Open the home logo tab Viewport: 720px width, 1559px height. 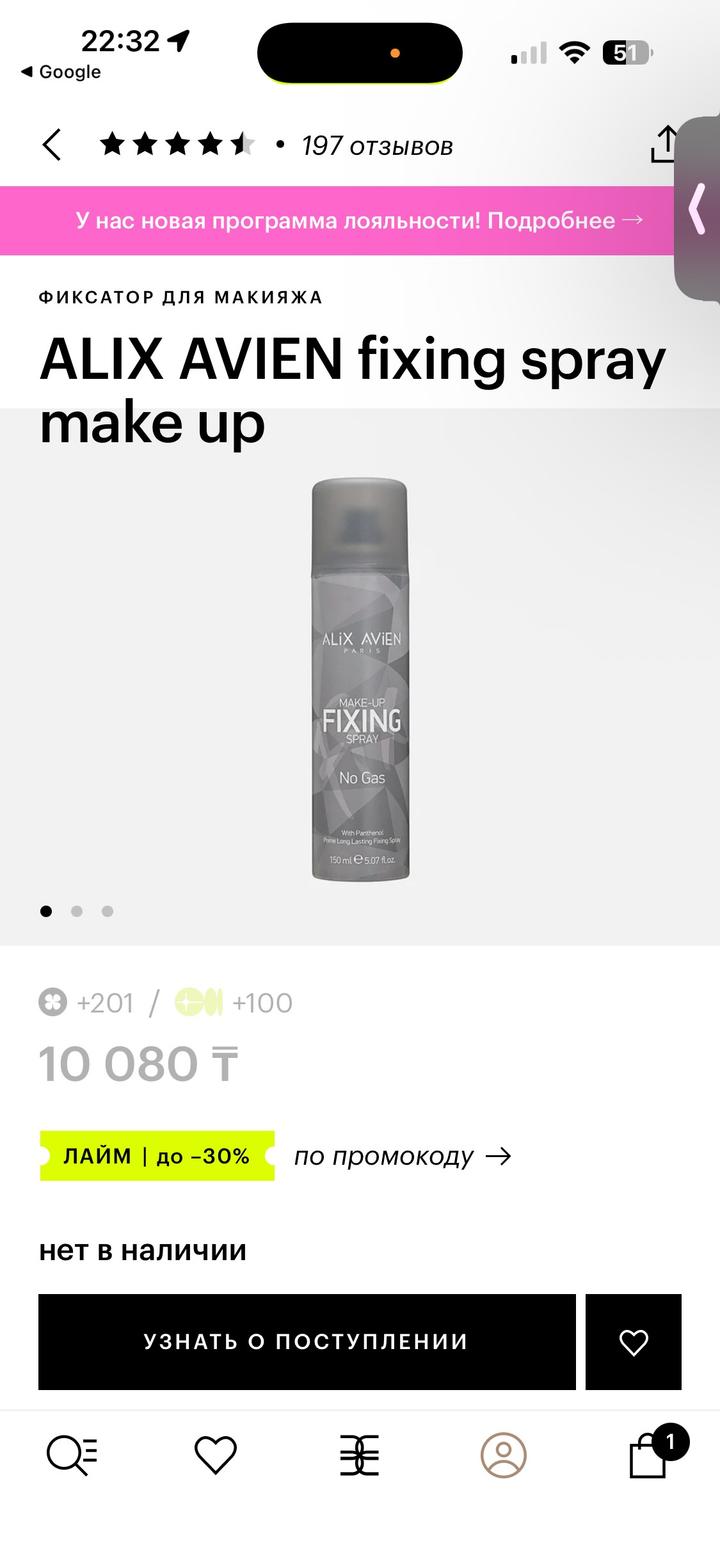[x=359, y=1455]
